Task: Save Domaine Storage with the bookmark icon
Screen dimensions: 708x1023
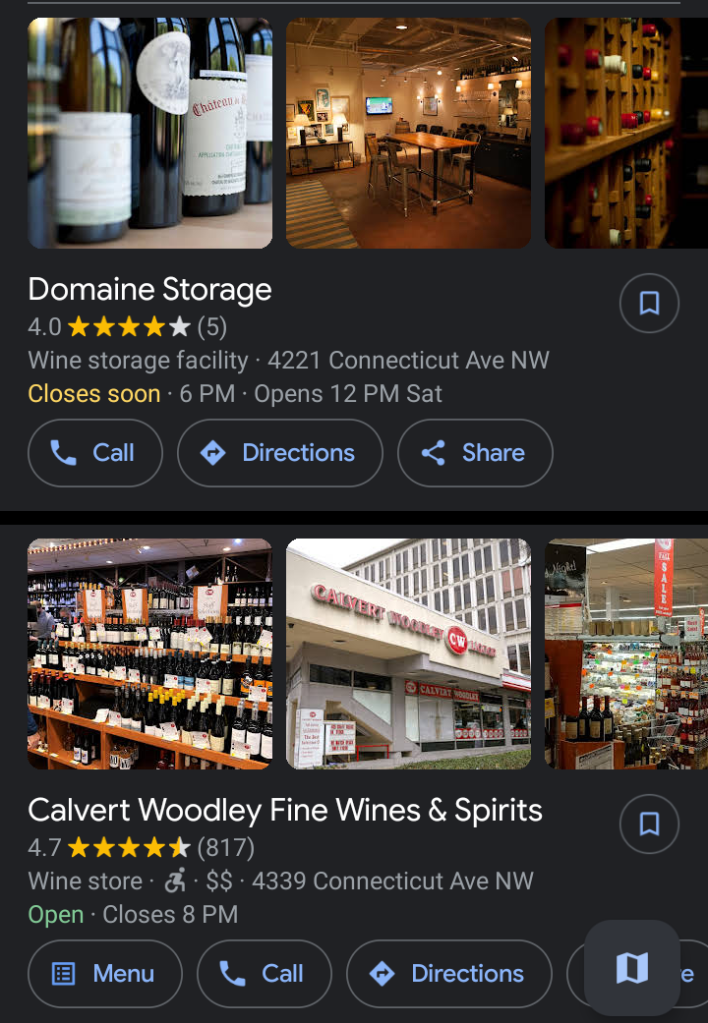Action: pos(649,303)
